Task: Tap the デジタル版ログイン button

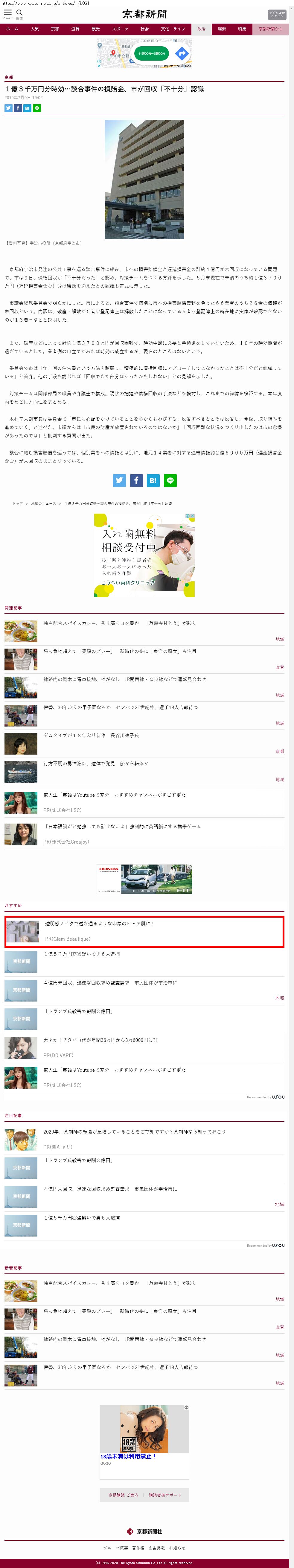Action: pos(276,15)
